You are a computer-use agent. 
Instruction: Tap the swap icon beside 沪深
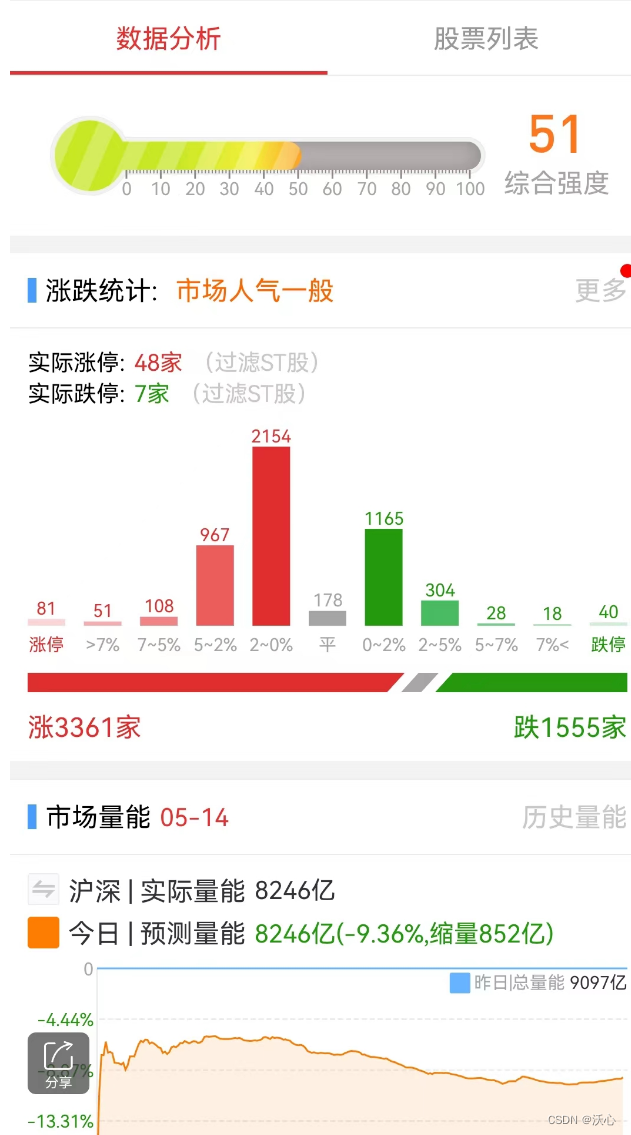pos(43,890)
